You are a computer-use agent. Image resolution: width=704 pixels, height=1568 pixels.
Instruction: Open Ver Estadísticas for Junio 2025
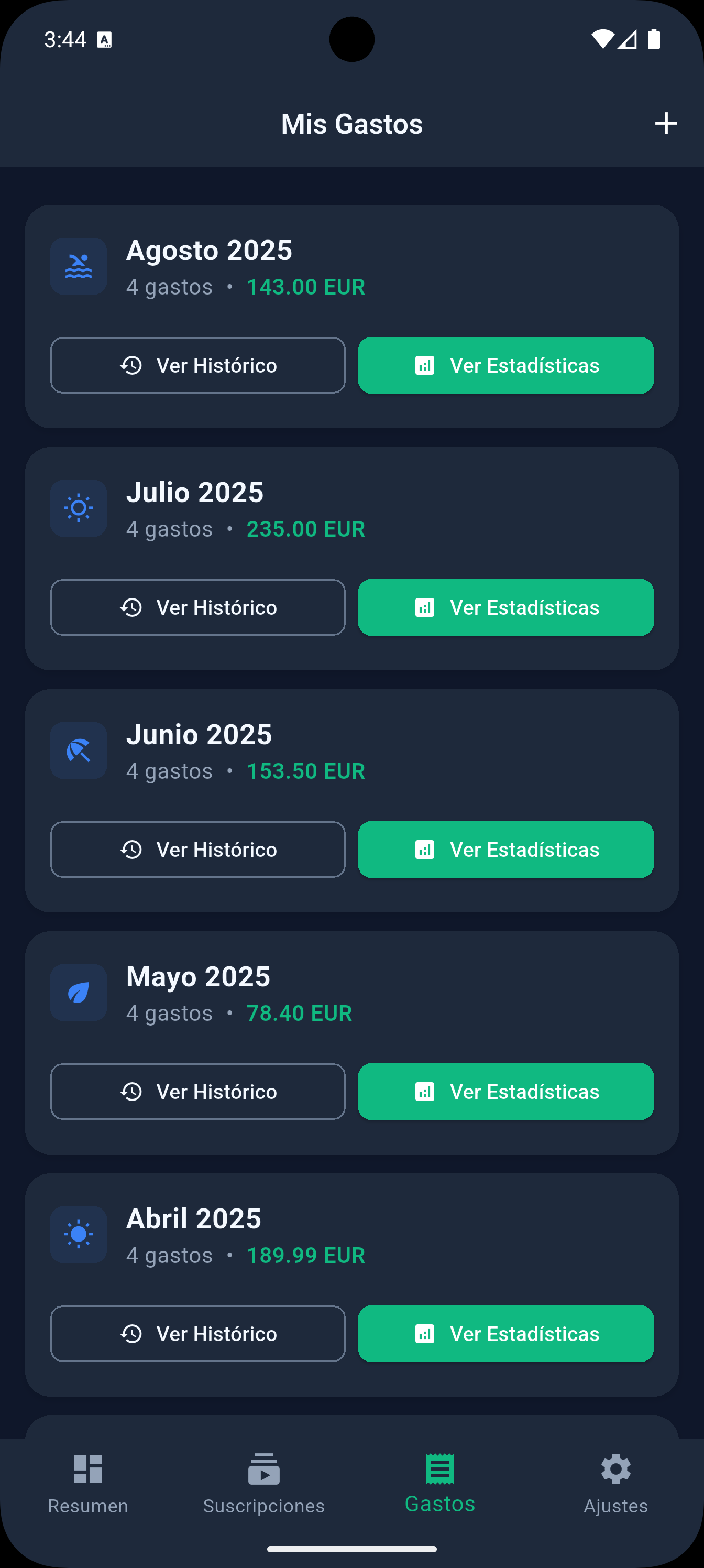(x=505, y=850)
